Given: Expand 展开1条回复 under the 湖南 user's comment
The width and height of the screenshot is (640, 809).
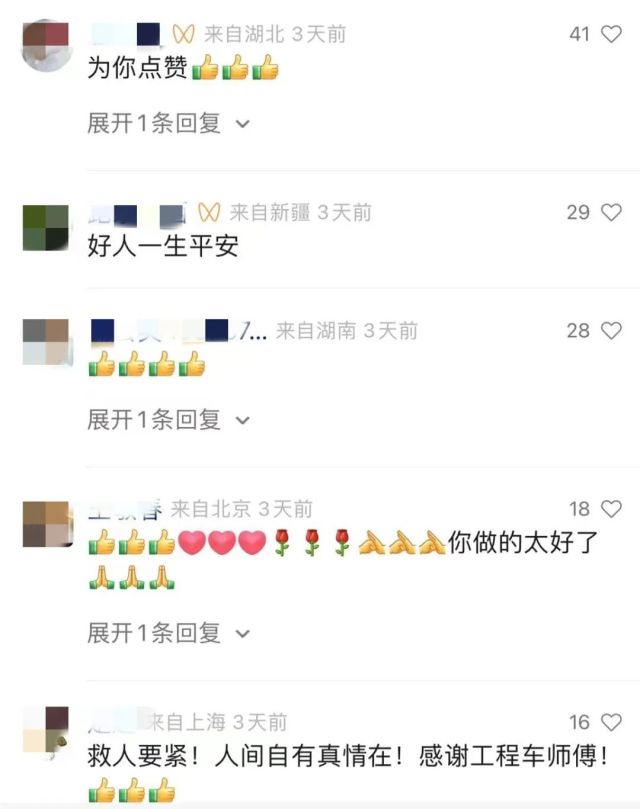Looking at the screenshot, I should click(168, 419).
